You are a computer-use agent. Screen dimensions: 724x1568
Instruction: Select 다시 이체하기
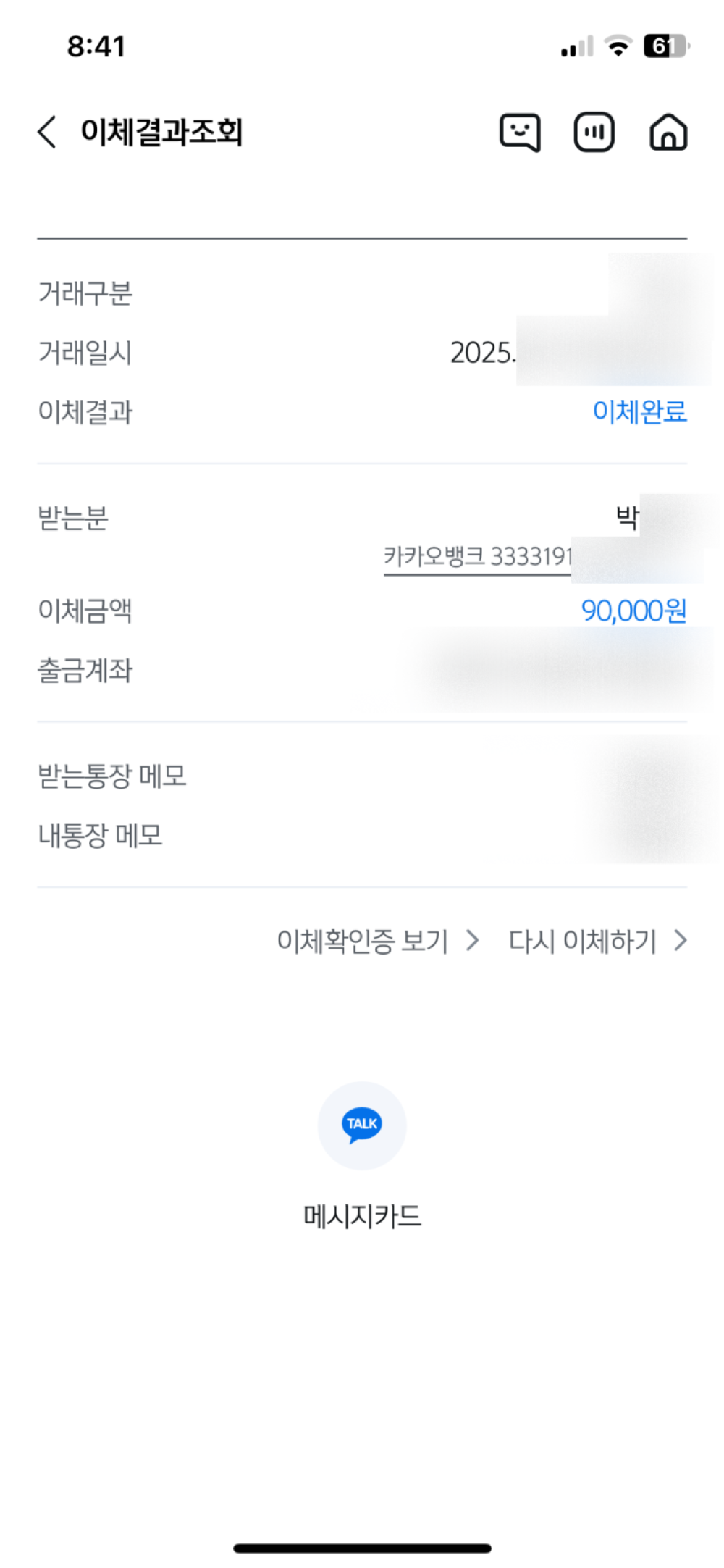pyautogui.click(x=597, y=941)
